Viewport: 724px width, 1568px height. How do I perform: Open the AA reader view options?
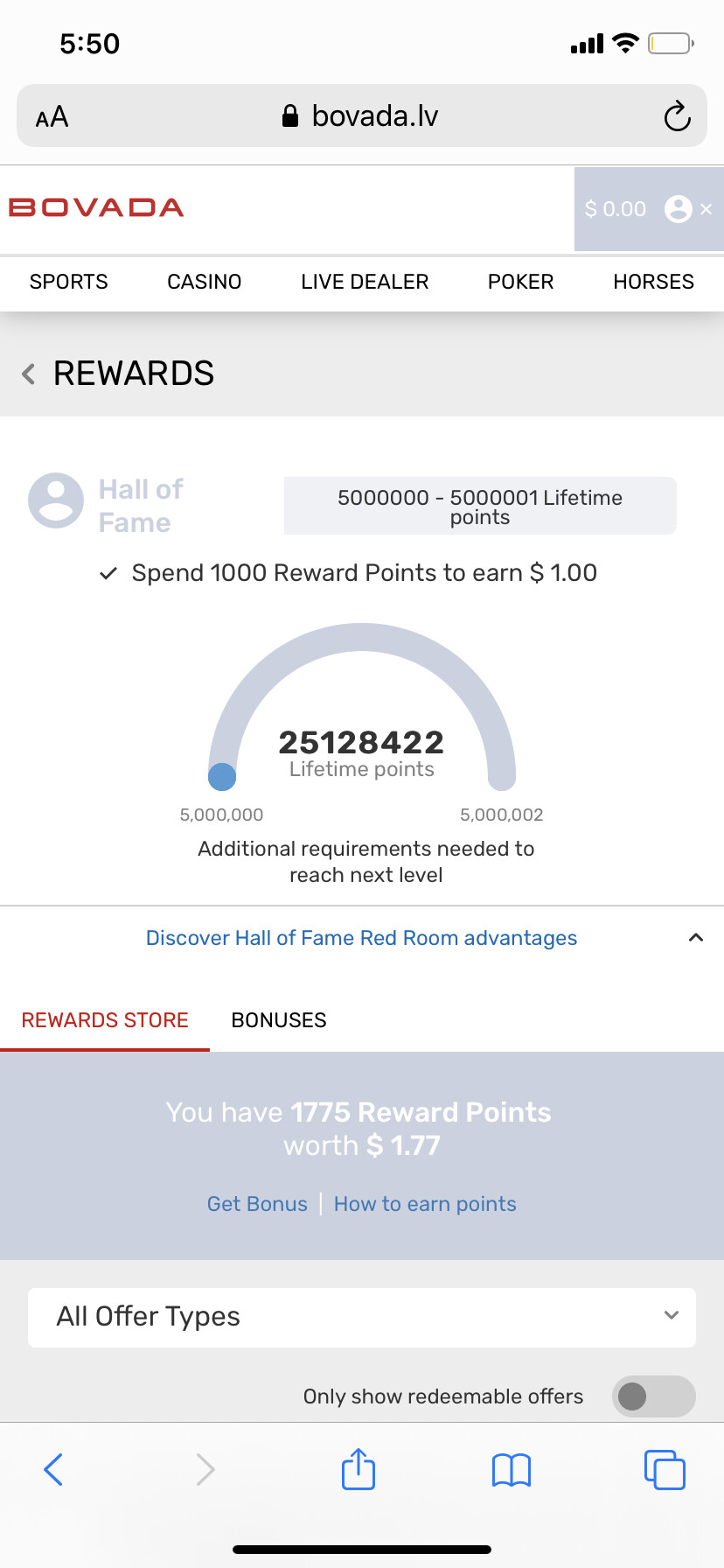(52, 116)
